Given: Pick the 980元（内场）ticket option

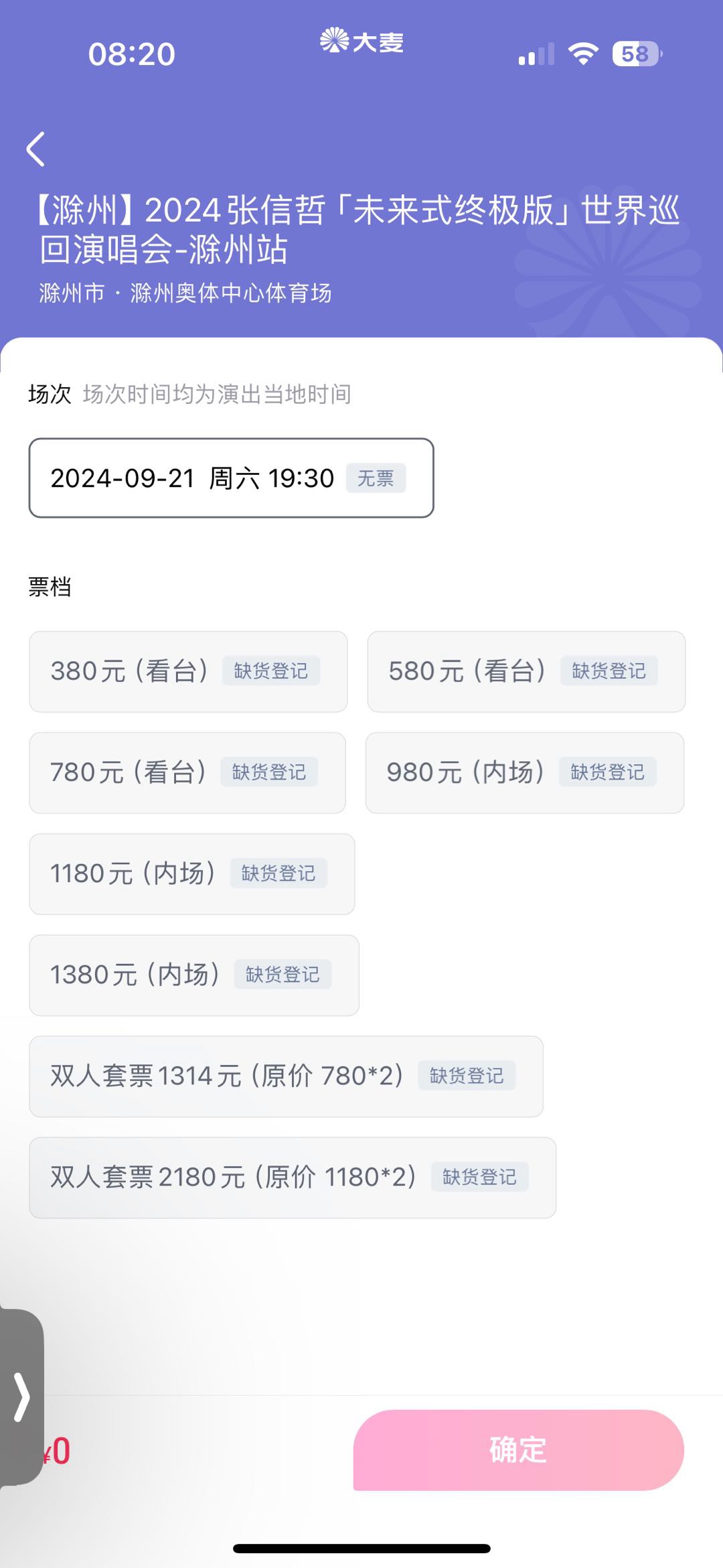Looking at the screenshot, I should pos(525,772).
